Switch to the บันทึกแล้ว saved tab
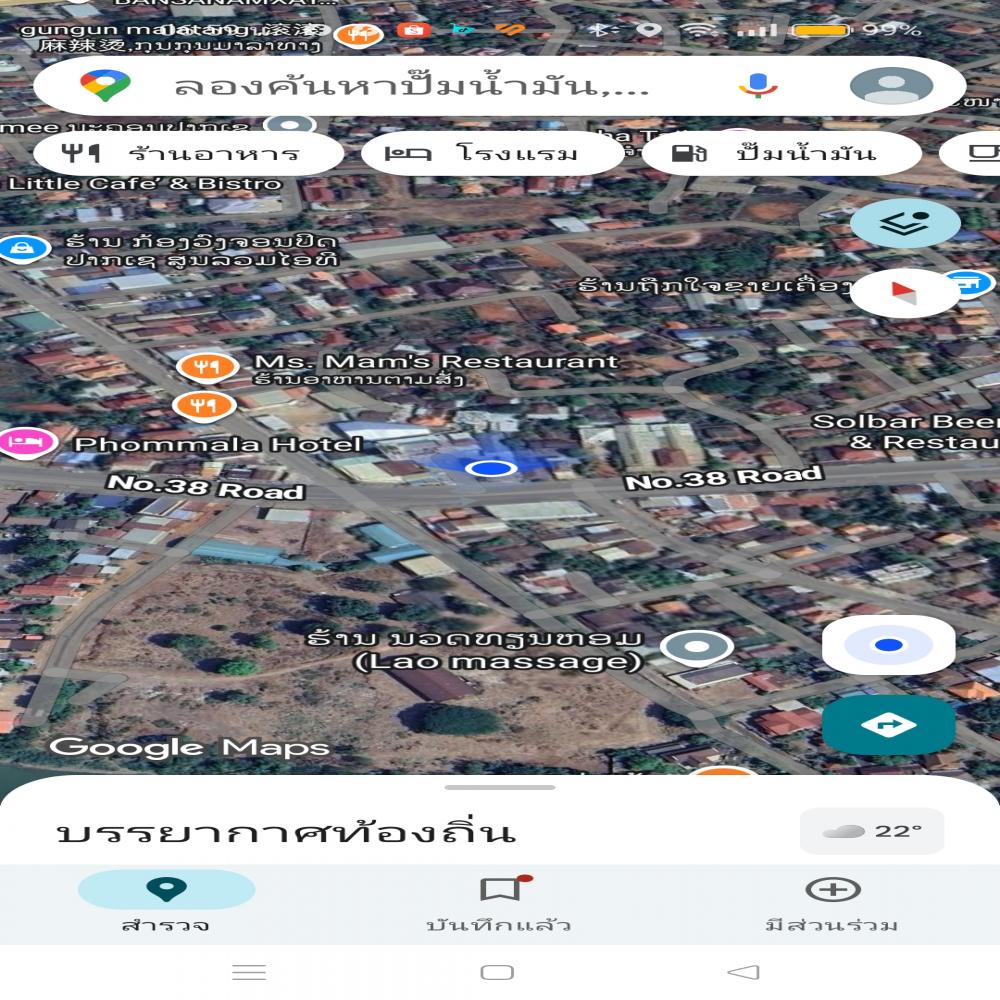Screen dimensions: 1000x1000 tap(499, 902)
